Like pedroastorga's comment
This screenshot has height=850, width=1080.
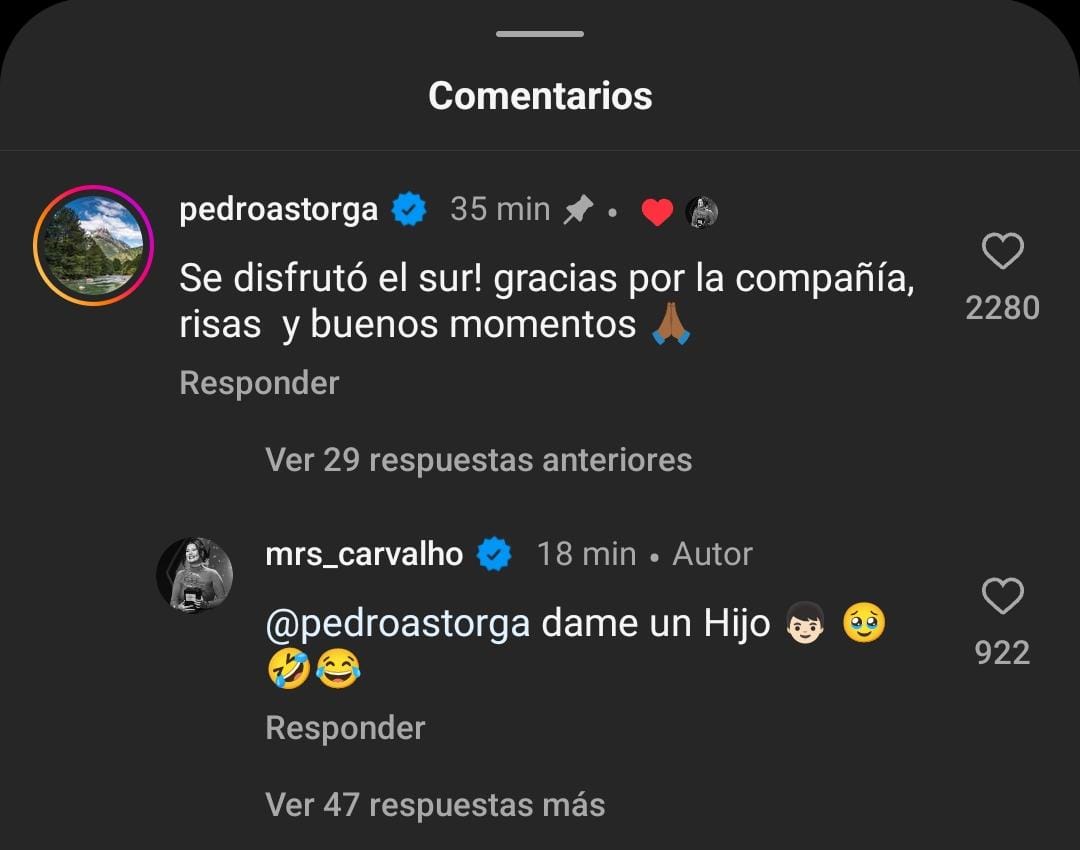tap(1002, 251)
